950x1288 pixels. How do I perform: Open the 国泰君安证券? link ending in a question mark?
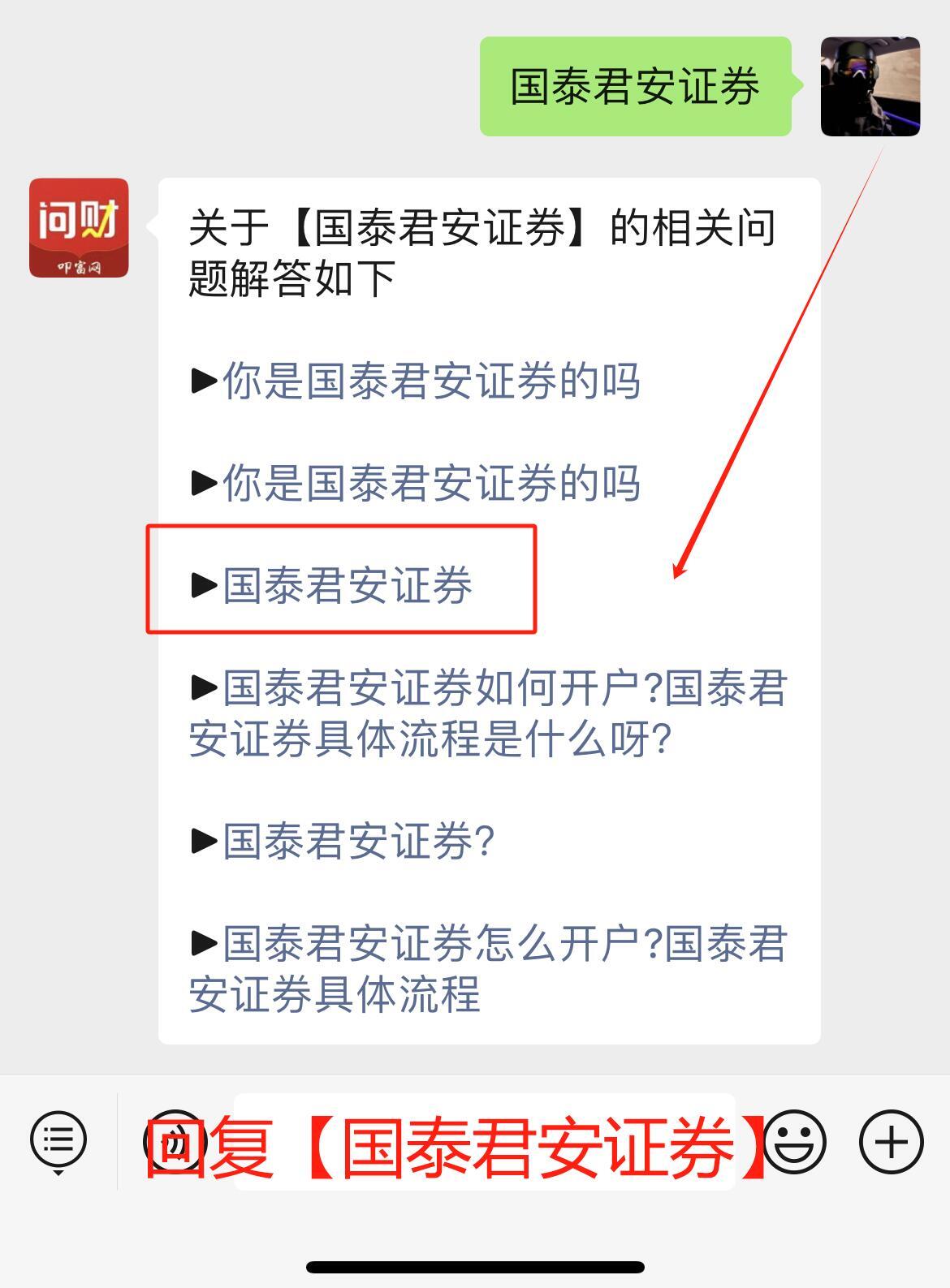point(357,841)
